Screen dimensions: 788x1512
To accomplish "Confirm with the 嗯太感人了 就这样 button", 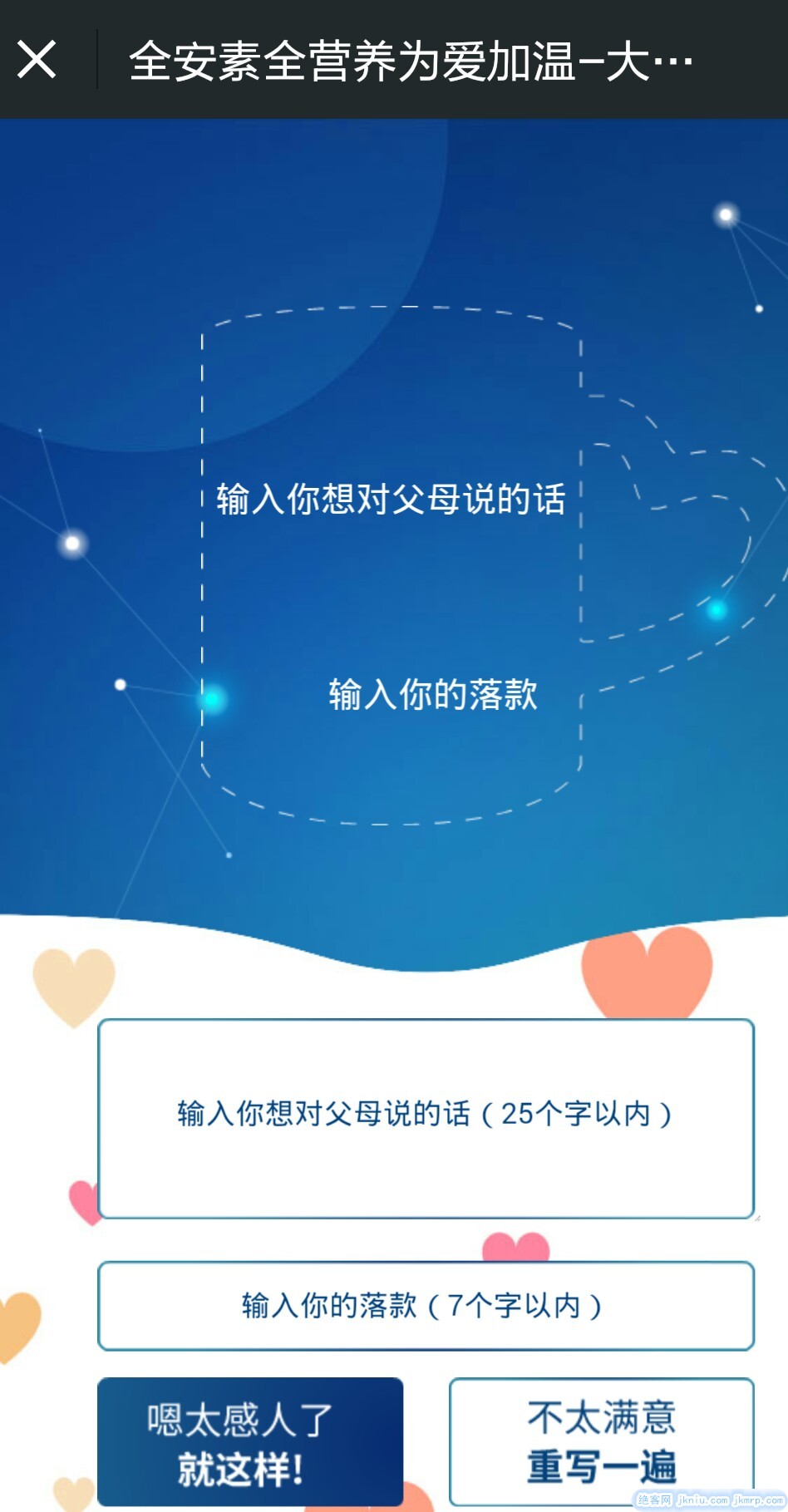I will coord(250,1442).
